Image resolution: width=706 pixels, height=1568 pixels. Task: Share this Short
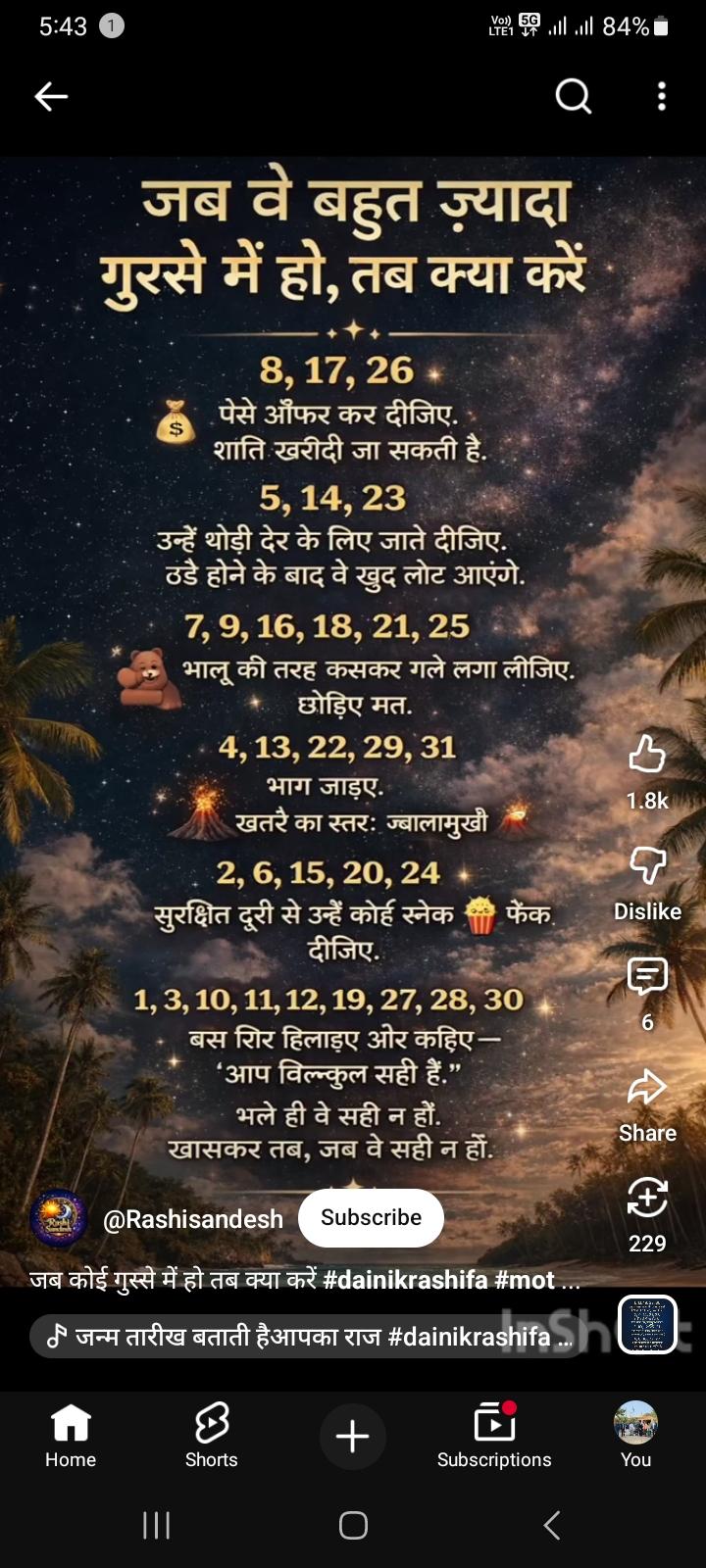coord(647,1088)
